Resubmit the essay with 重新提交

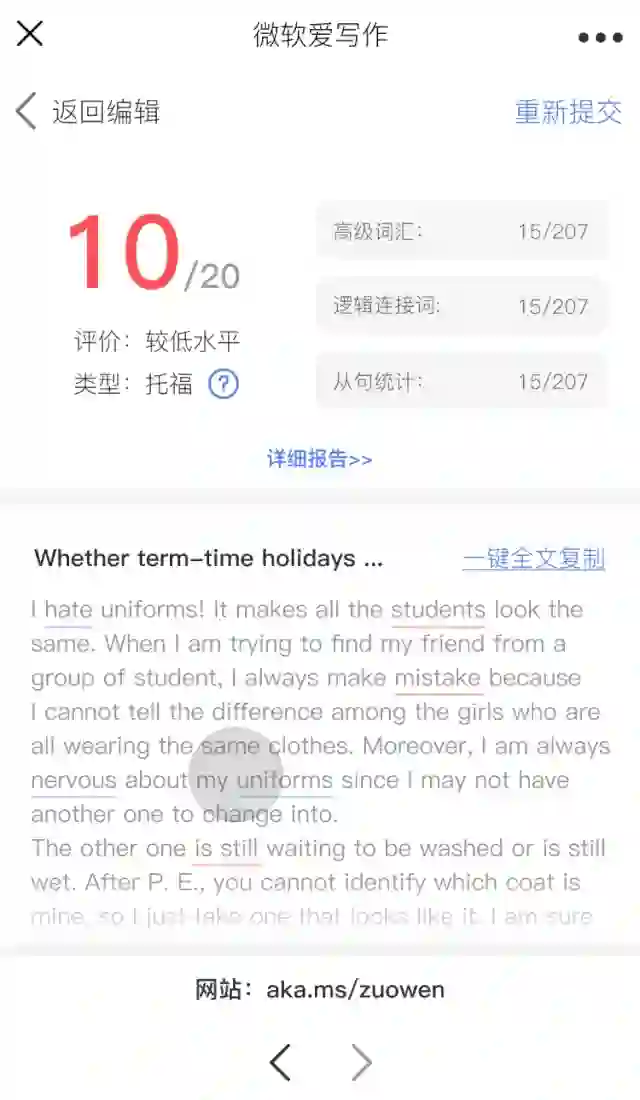(x=568, y=111)
